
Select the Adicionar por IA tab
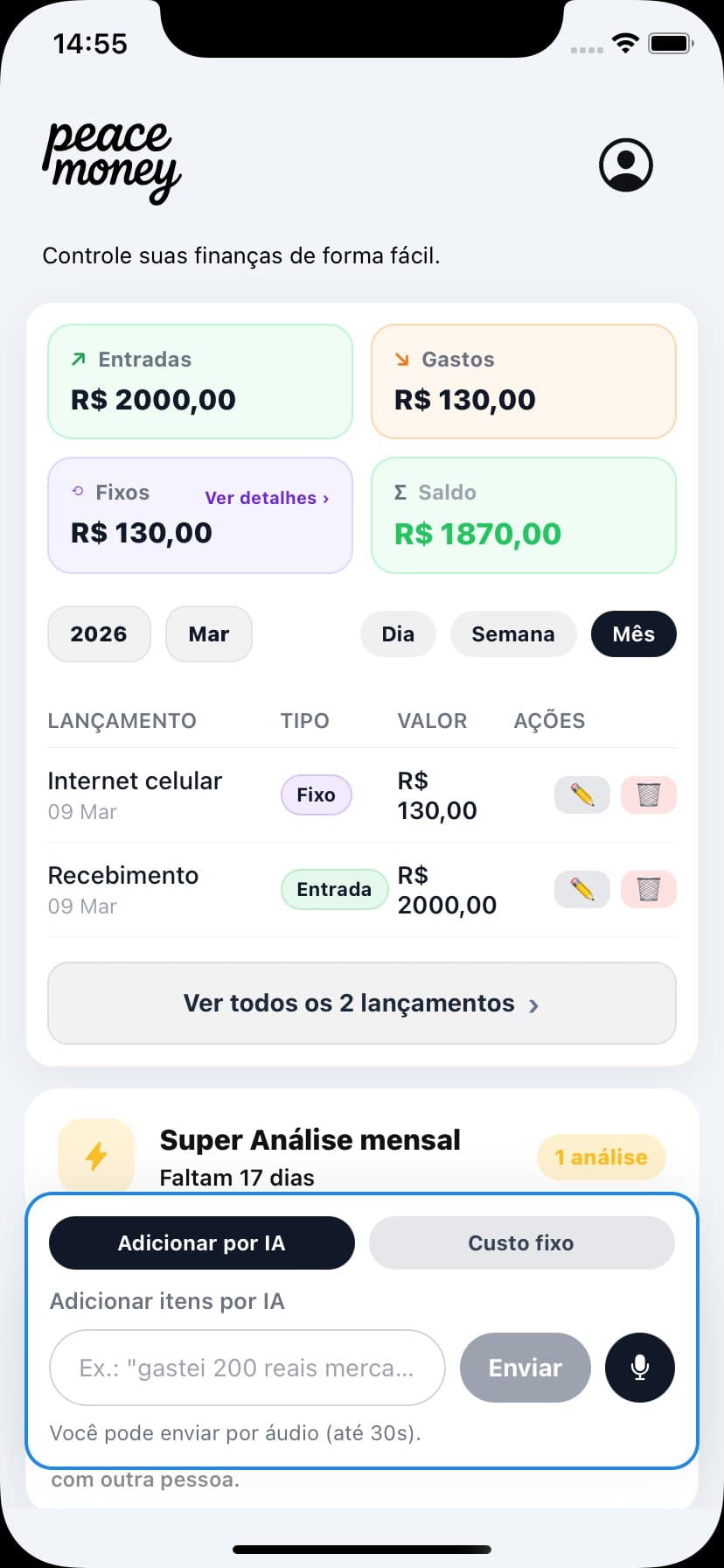pos(201,1242)
